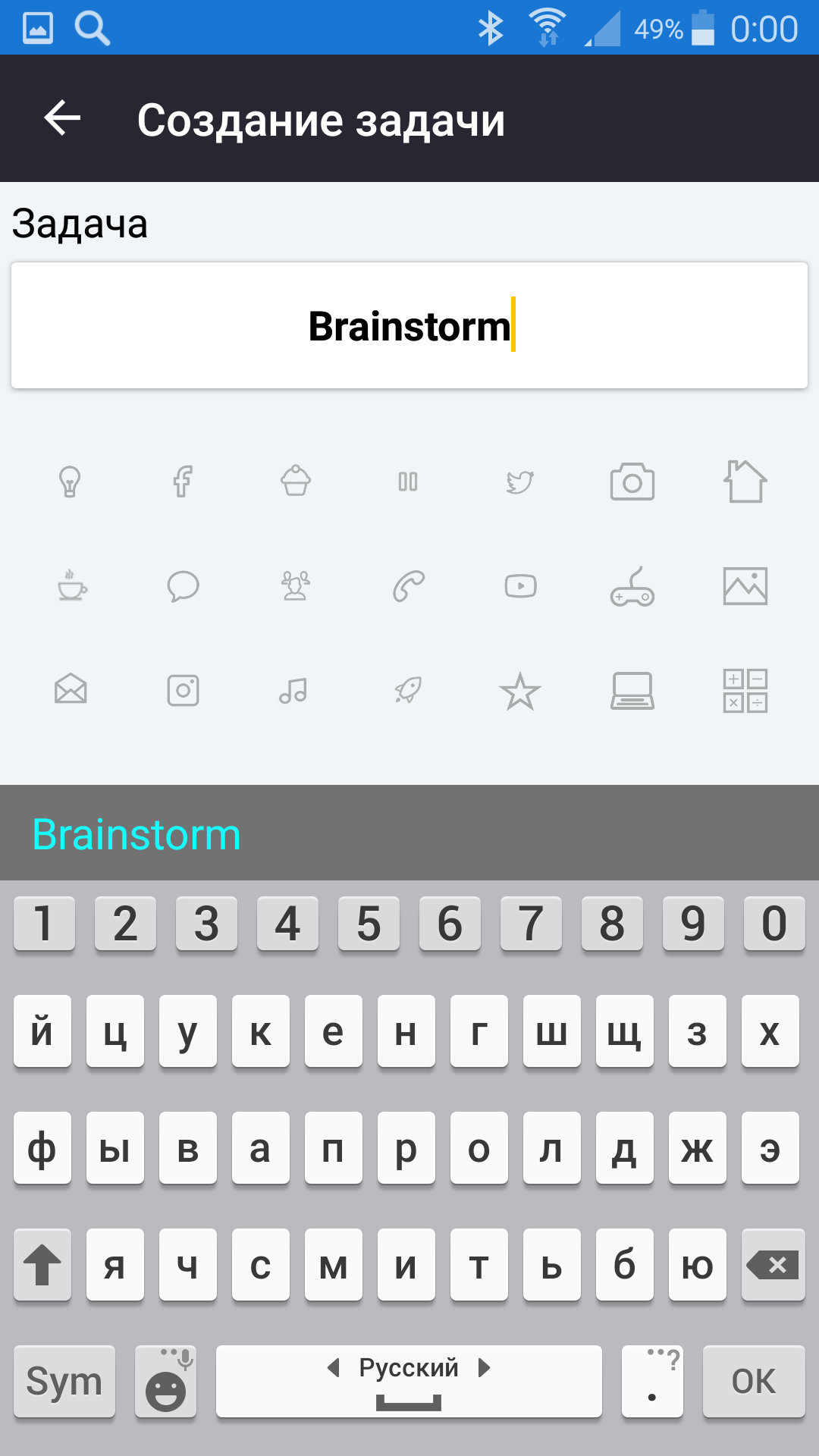
Task: Pick the phone handset icon
Action: pyautogui.click(x=409, y=586)
